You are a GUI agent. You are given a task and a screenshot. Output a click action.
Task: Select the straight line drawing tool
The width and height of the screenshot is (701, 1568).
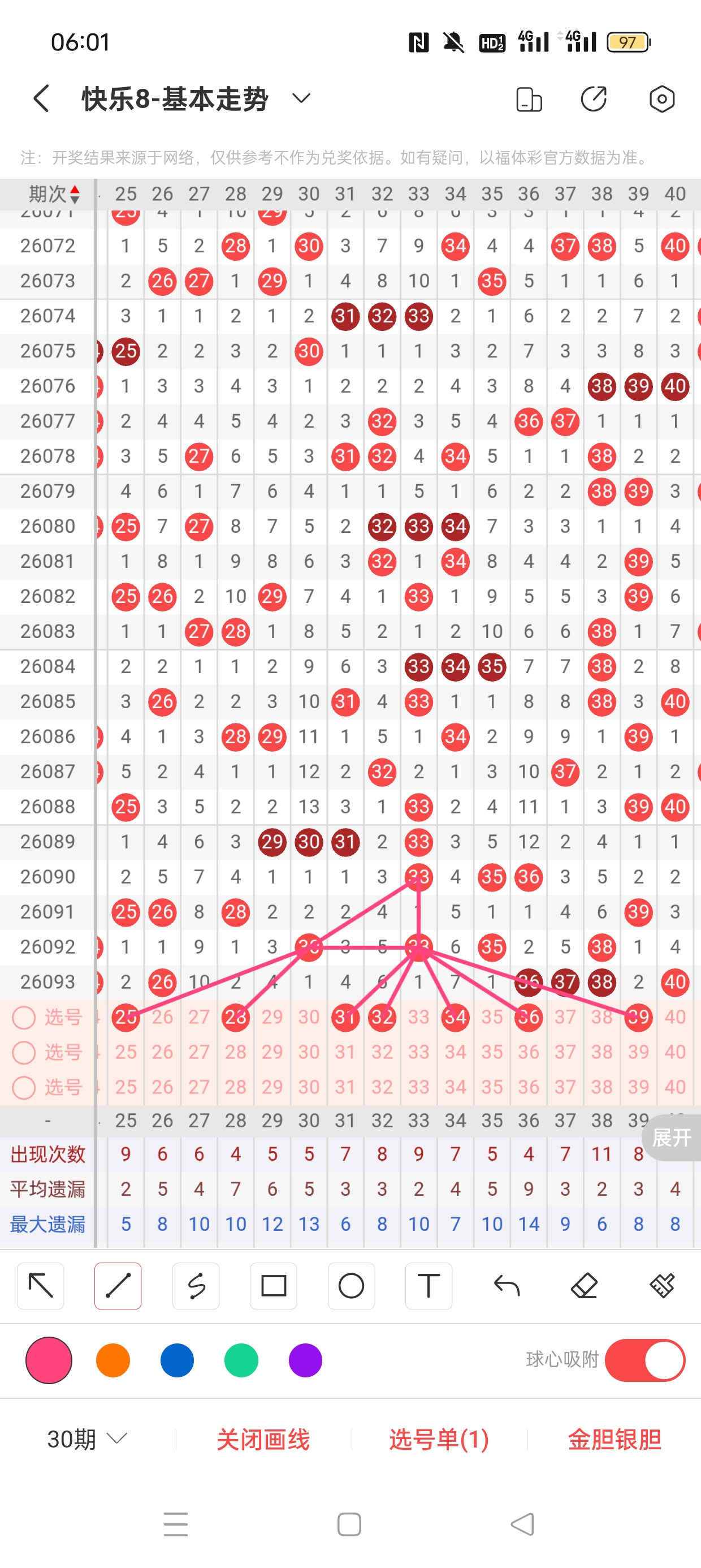click(118, 1286)
